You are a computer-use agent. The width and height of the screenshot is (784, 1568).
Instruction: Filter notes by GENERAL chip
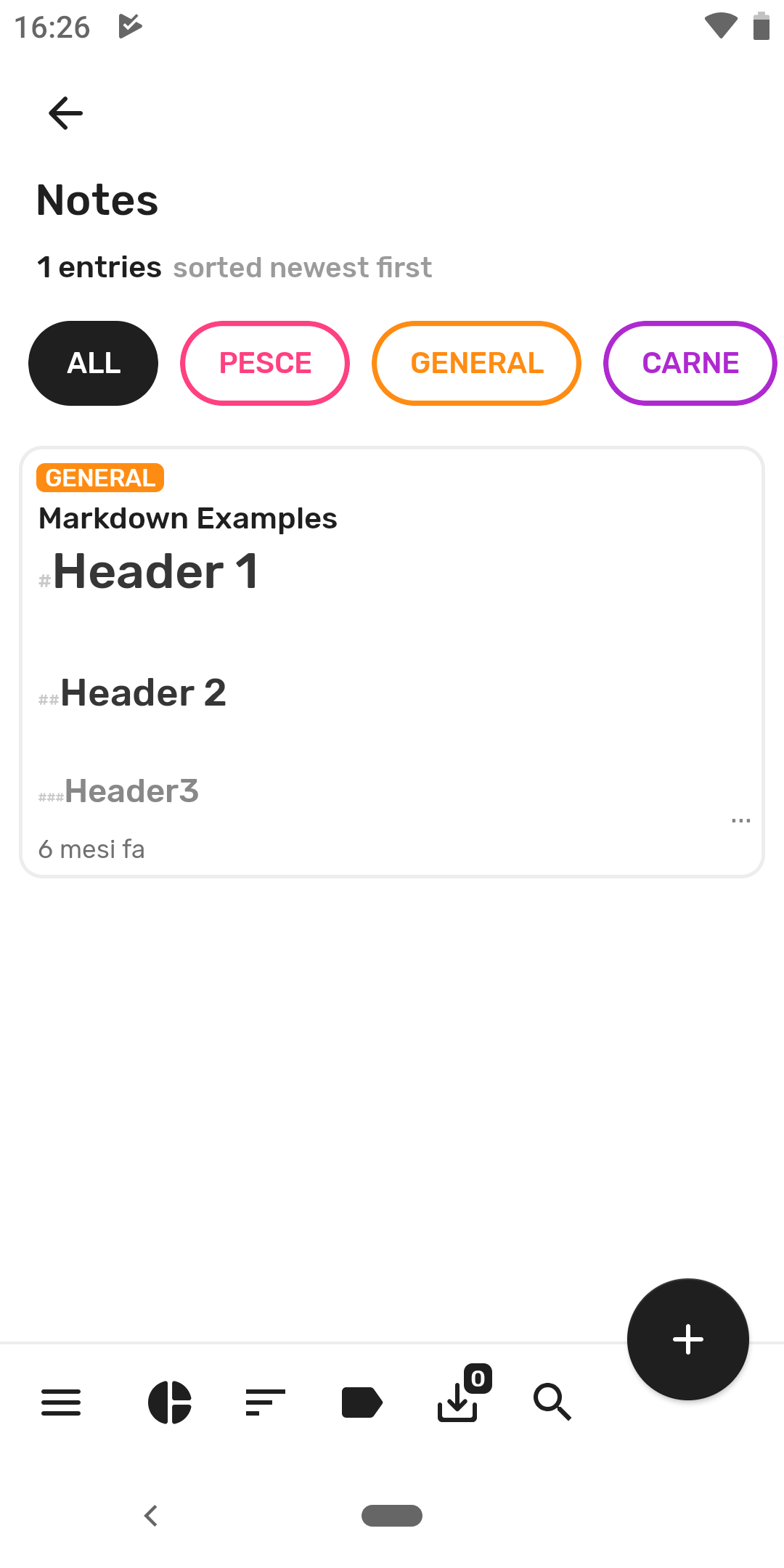point(477,363)
